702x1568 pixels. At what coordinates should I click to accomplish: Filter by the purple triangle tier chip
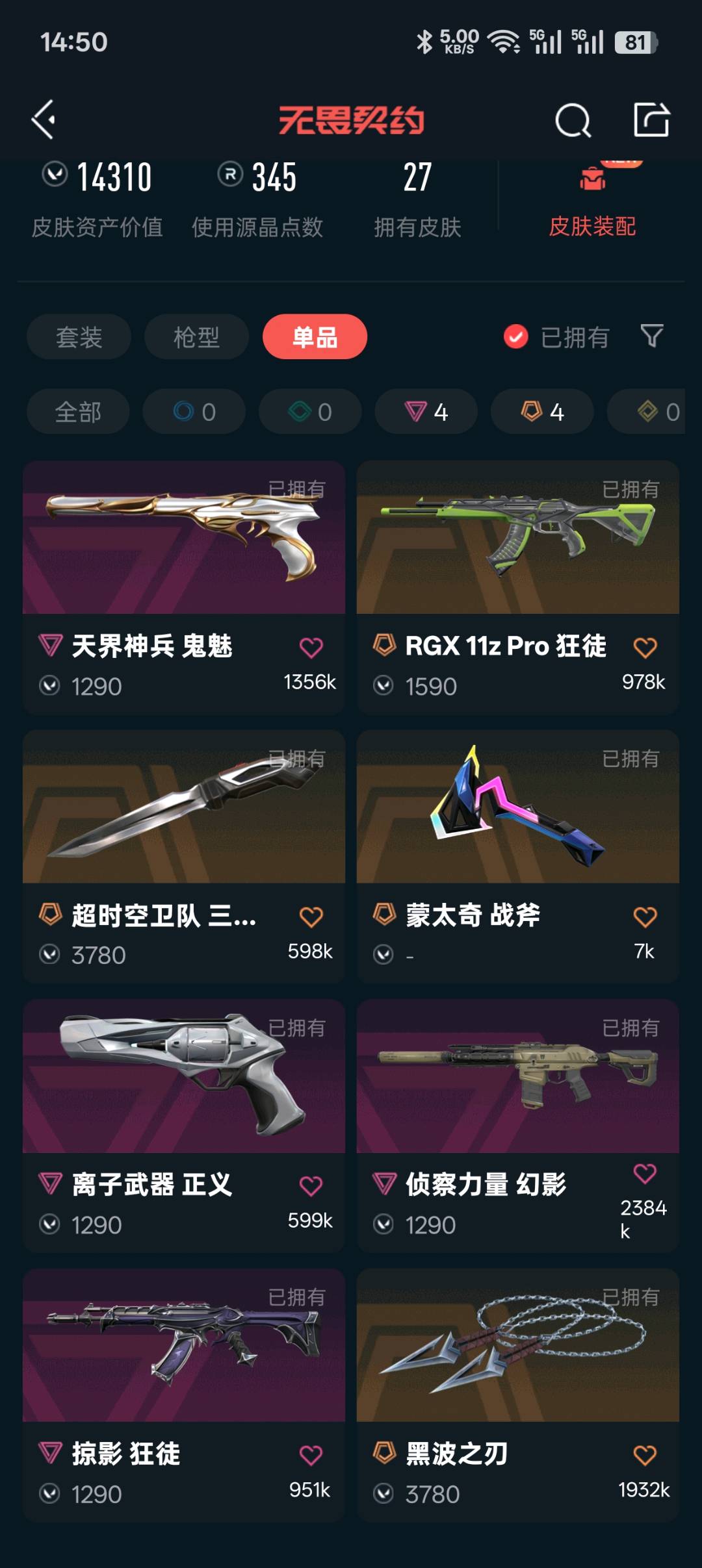(x=426, y=412)
